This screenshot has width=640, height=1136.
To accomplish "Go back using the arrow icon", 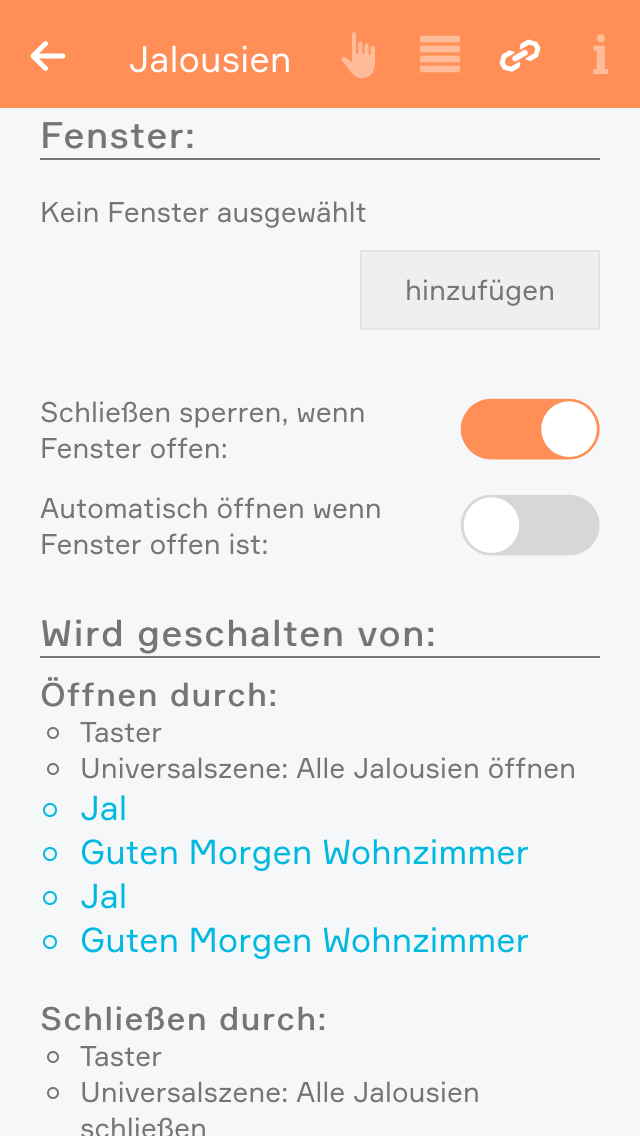I will click(x=48, y=56).
